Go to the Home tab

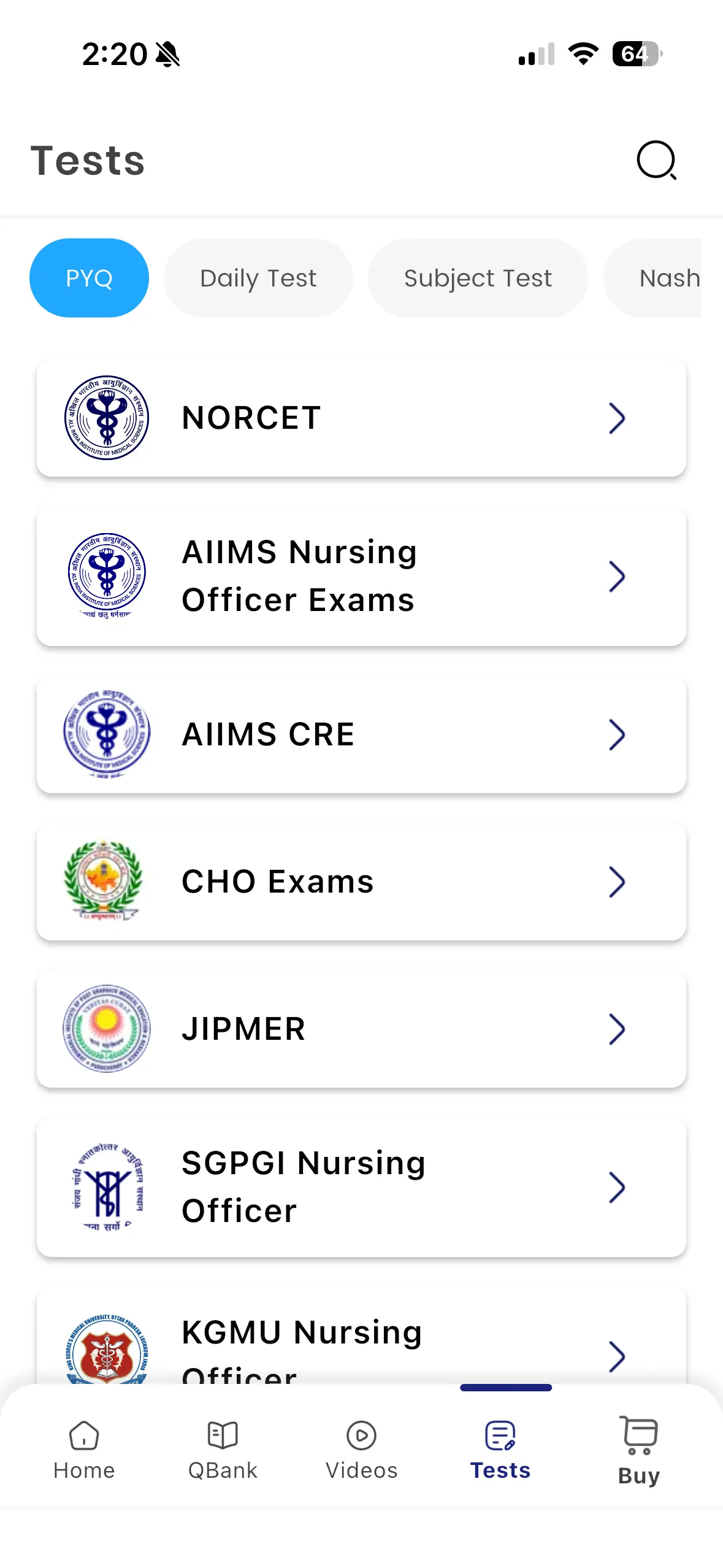[84, 1450]
